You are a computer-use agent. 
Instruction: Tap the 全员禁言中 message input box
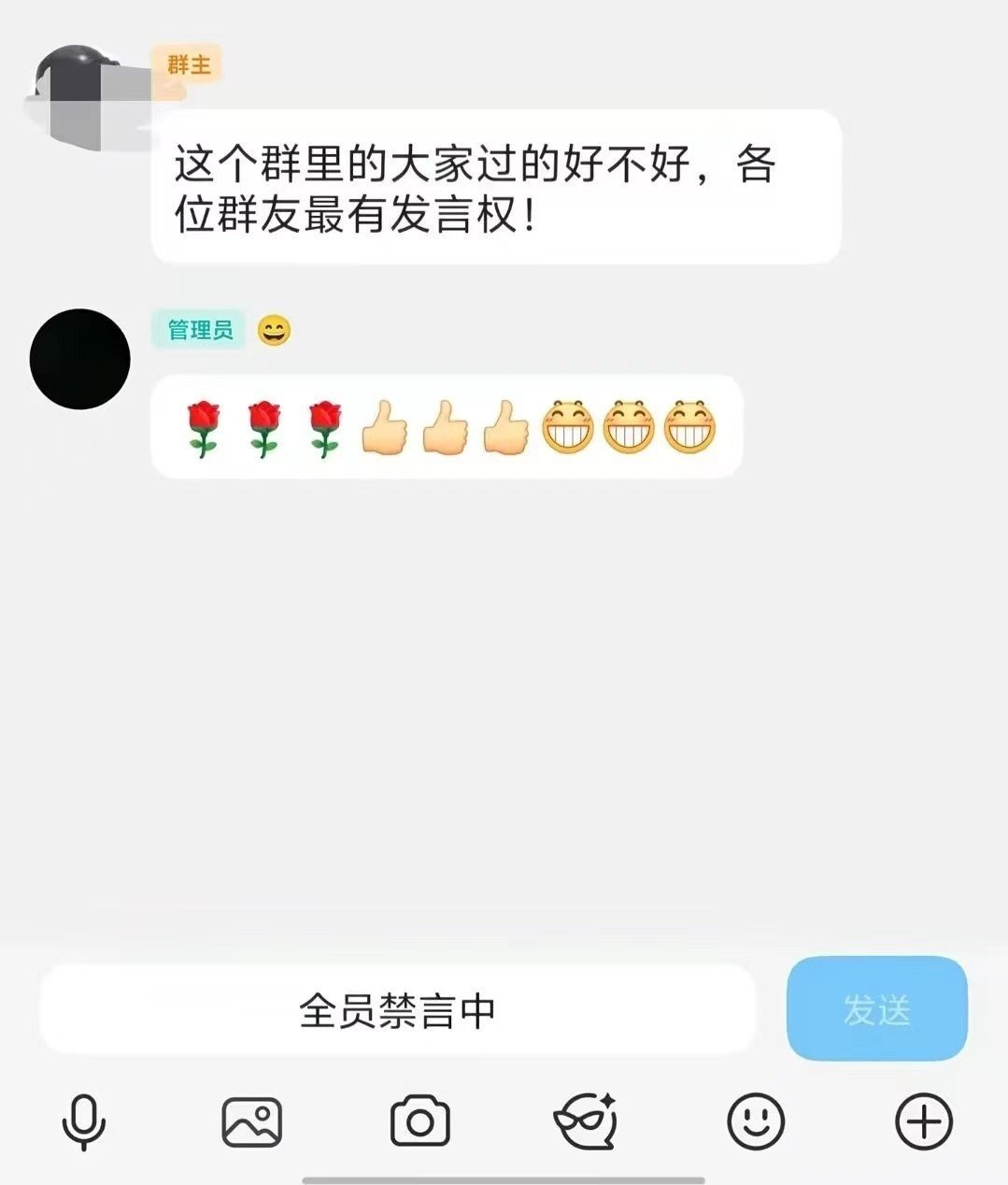[397, 1009]
